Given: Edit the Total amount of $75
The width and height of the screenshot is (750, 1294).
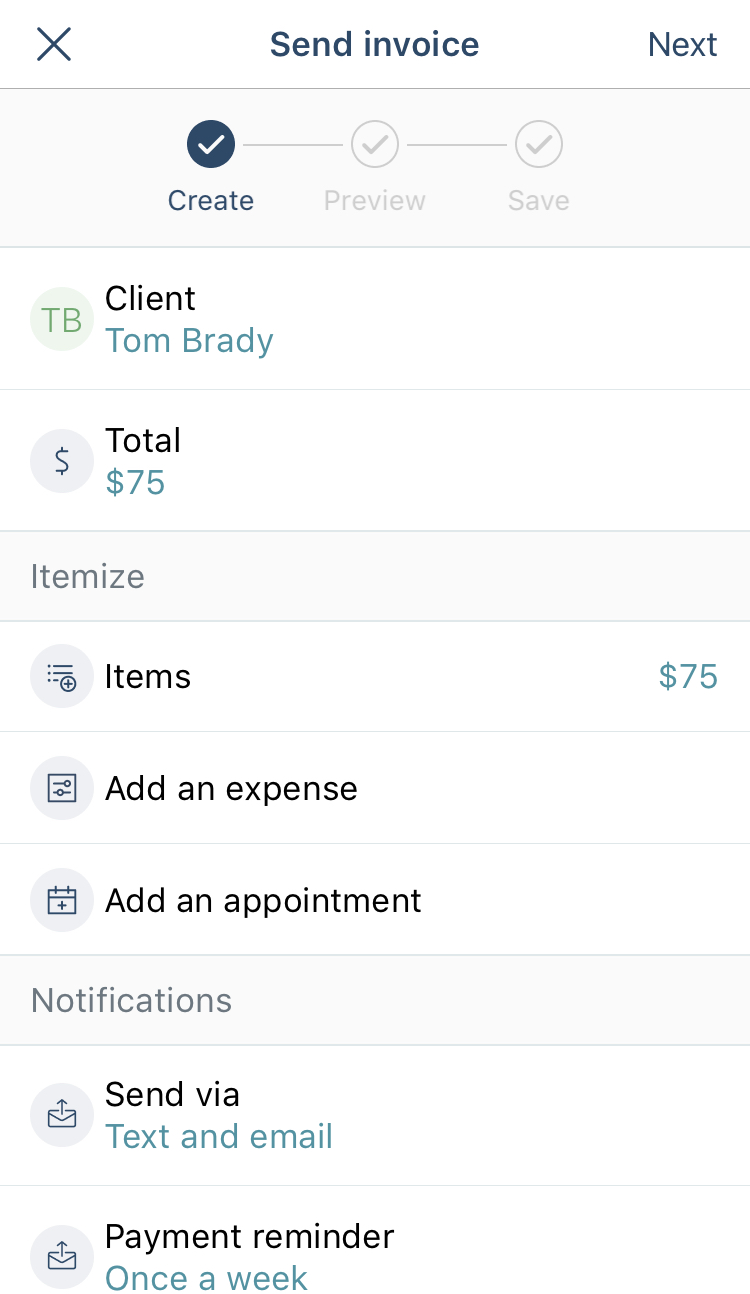Looking at the screenshot, I should [x=375, y=461].
